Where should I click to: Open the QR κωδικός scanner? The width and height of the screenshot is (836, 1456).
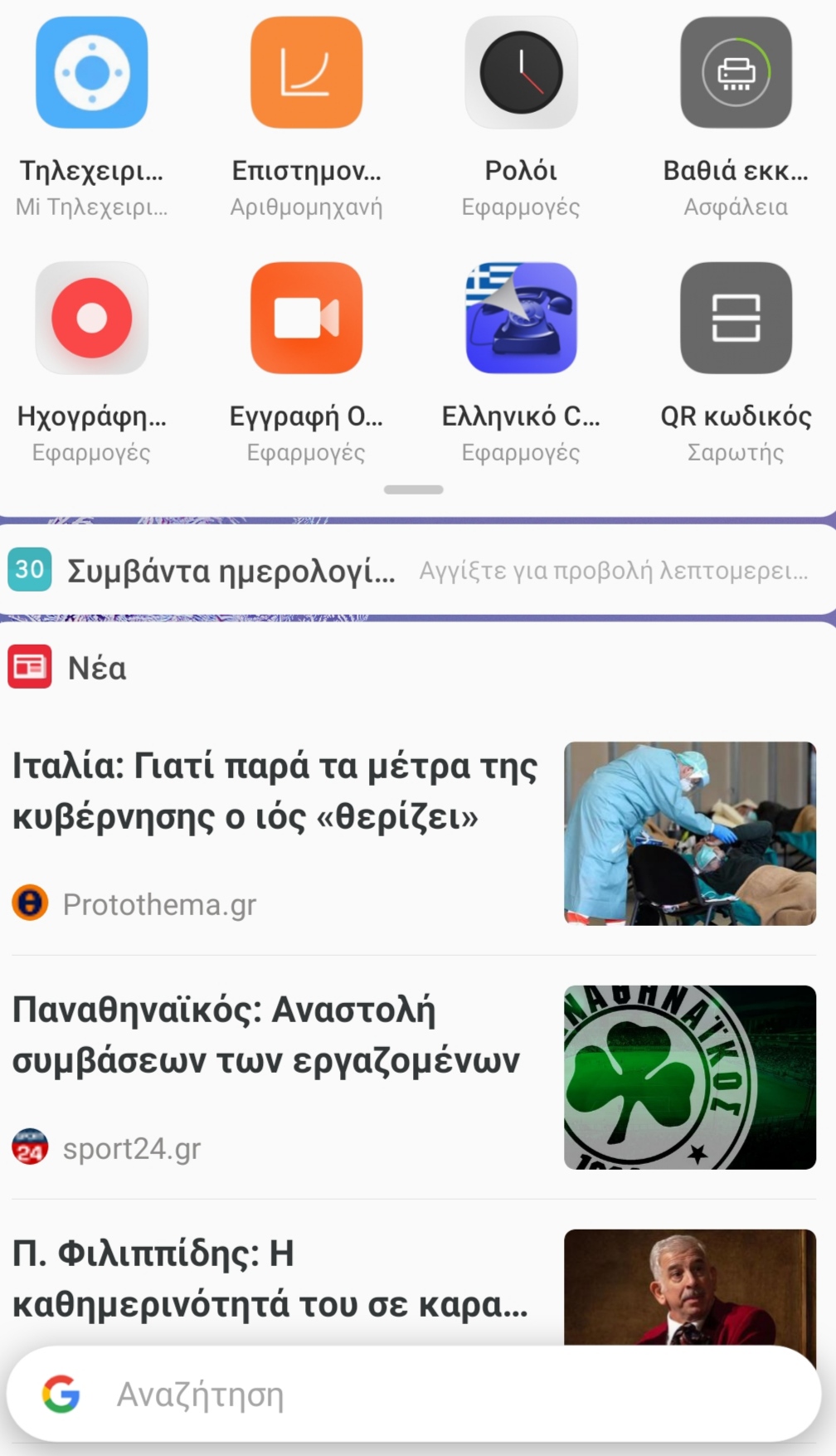[736, 319]
